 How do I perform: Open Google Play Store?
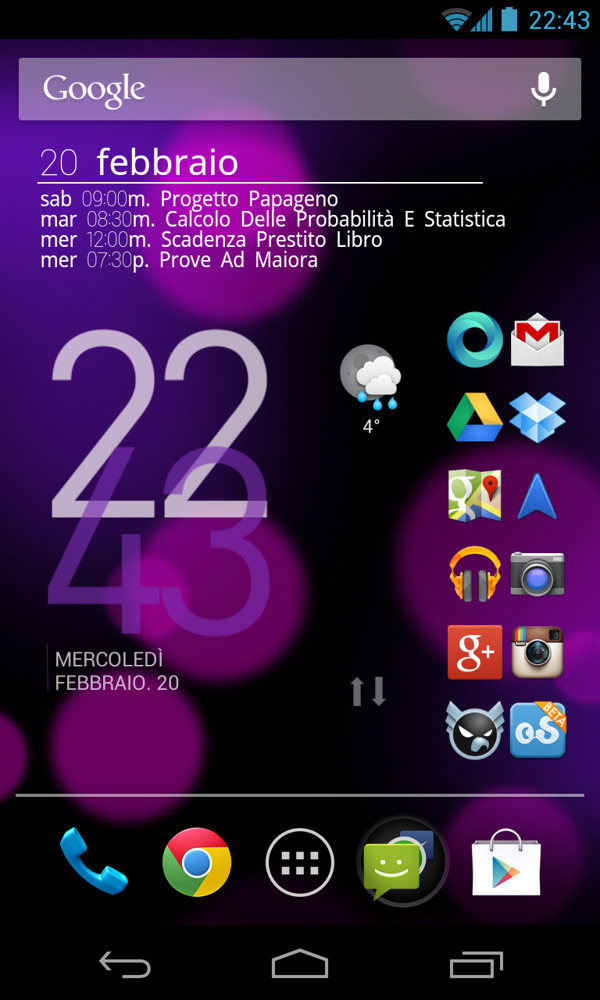(x=506, y=861)
